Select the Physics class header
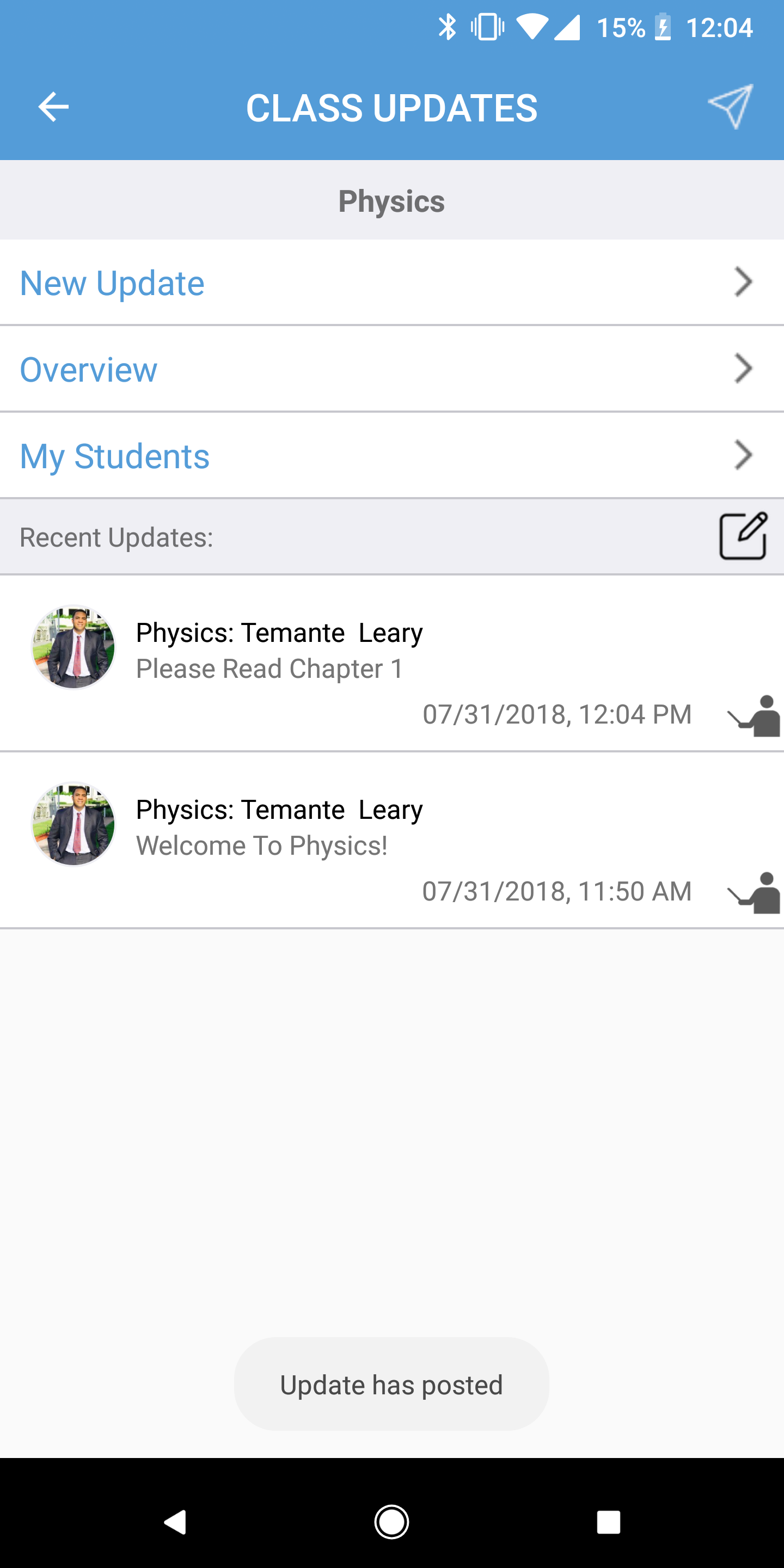This screenshot has width=784, height=1568. tap(391, 200)
